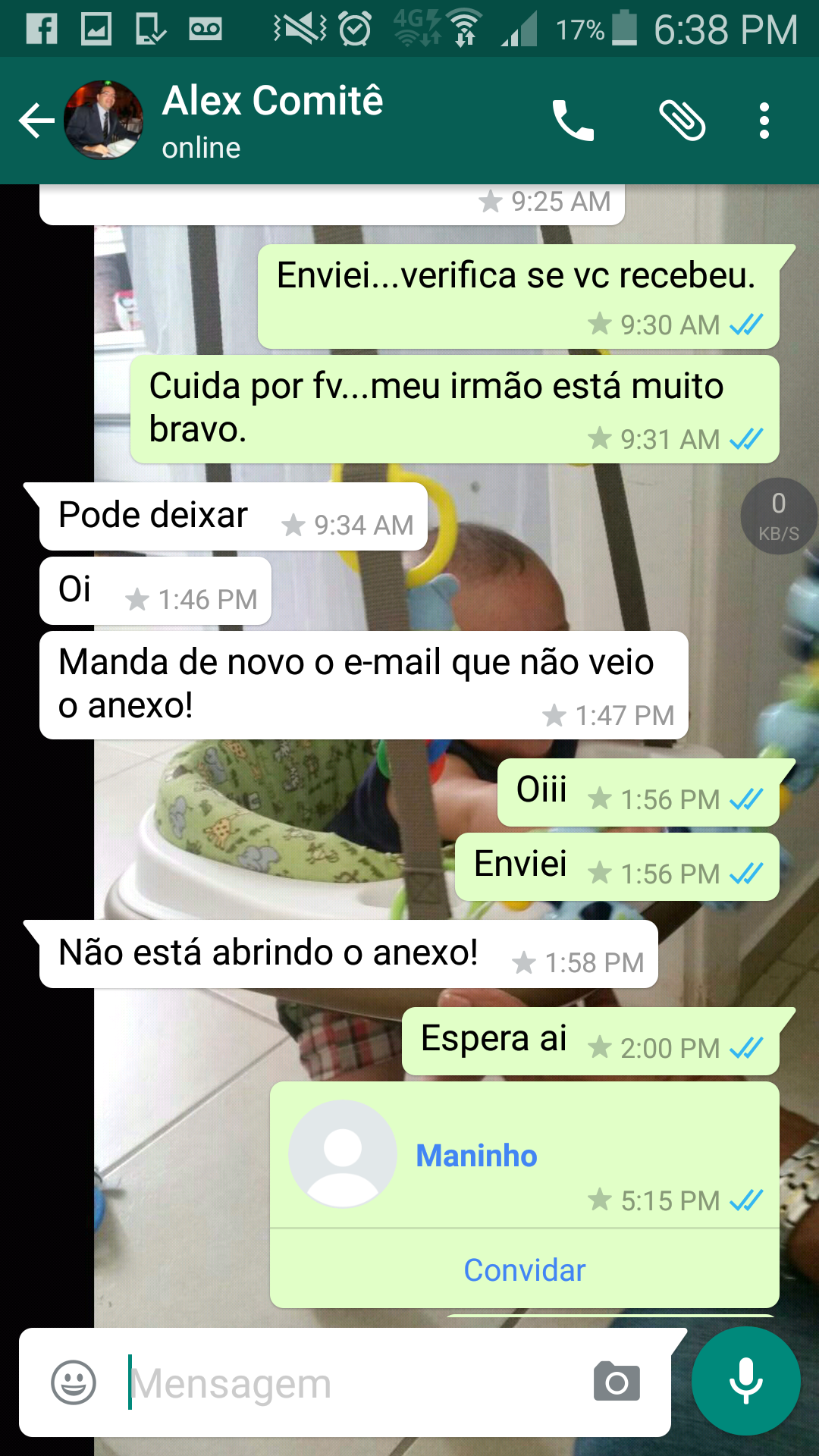Go back to the chat list

[36, 121]
